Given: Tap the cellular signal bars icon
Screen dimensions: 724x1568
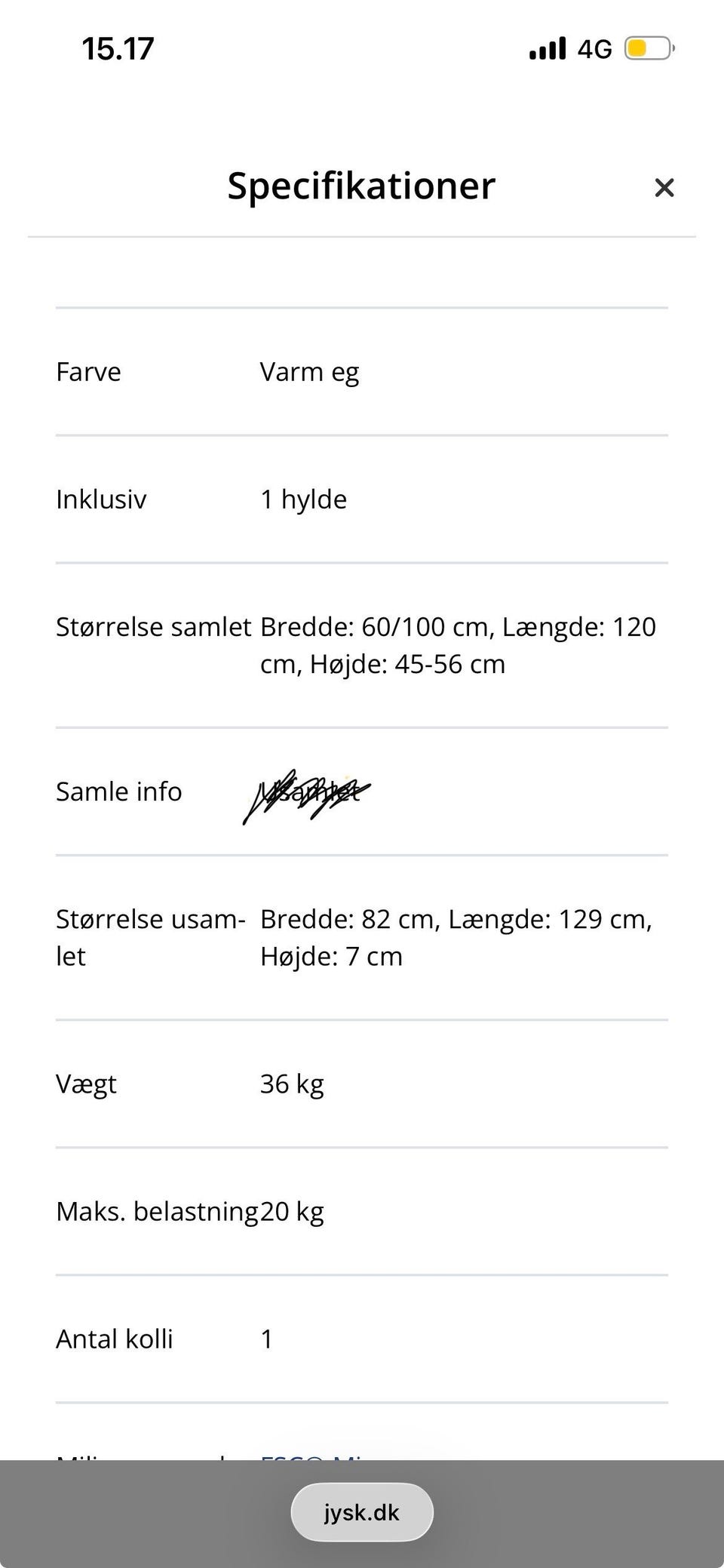Looking at the screenshot, I should pyautogui.click(x=546, y=47).
